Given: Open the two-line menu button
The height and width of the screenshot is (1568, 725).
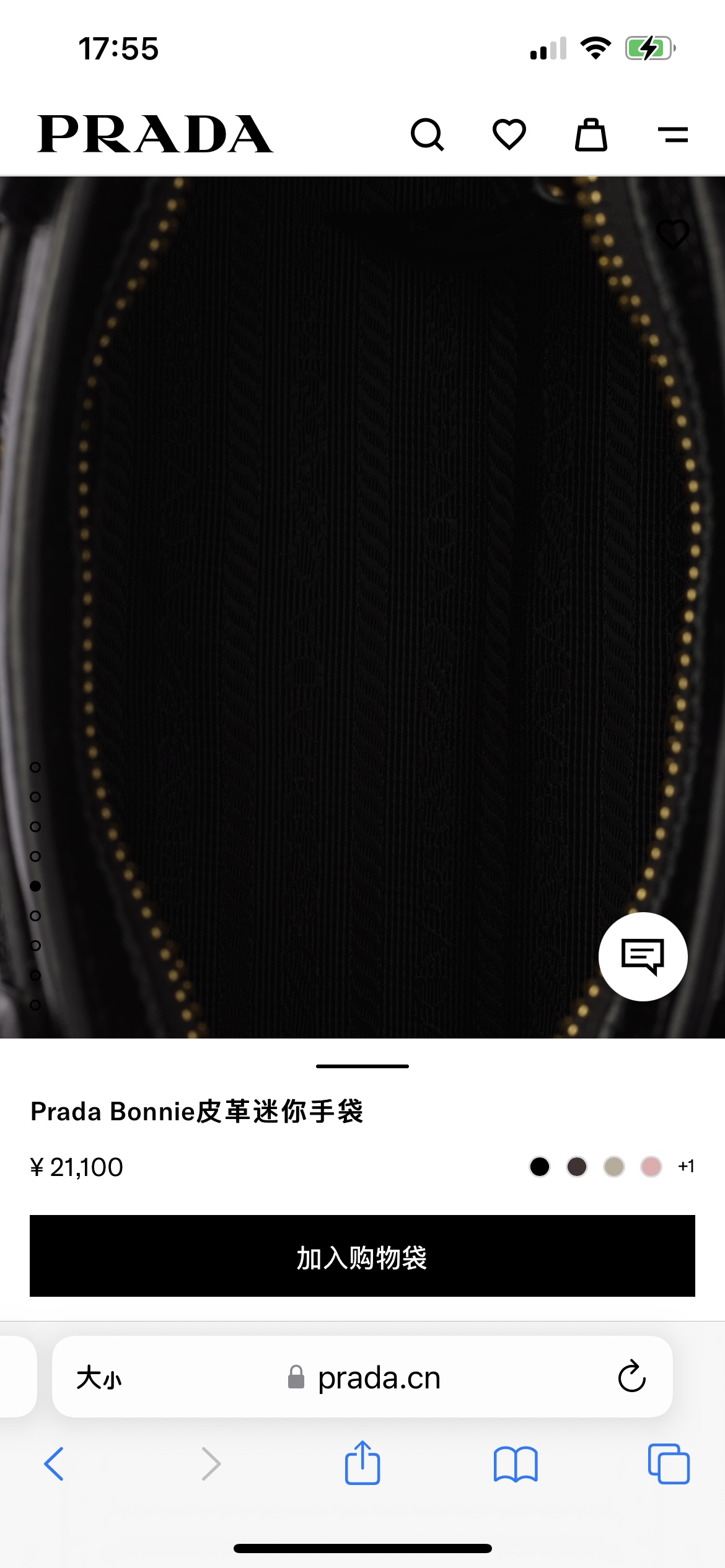Looking at the screenshot, I should (672, 134).
